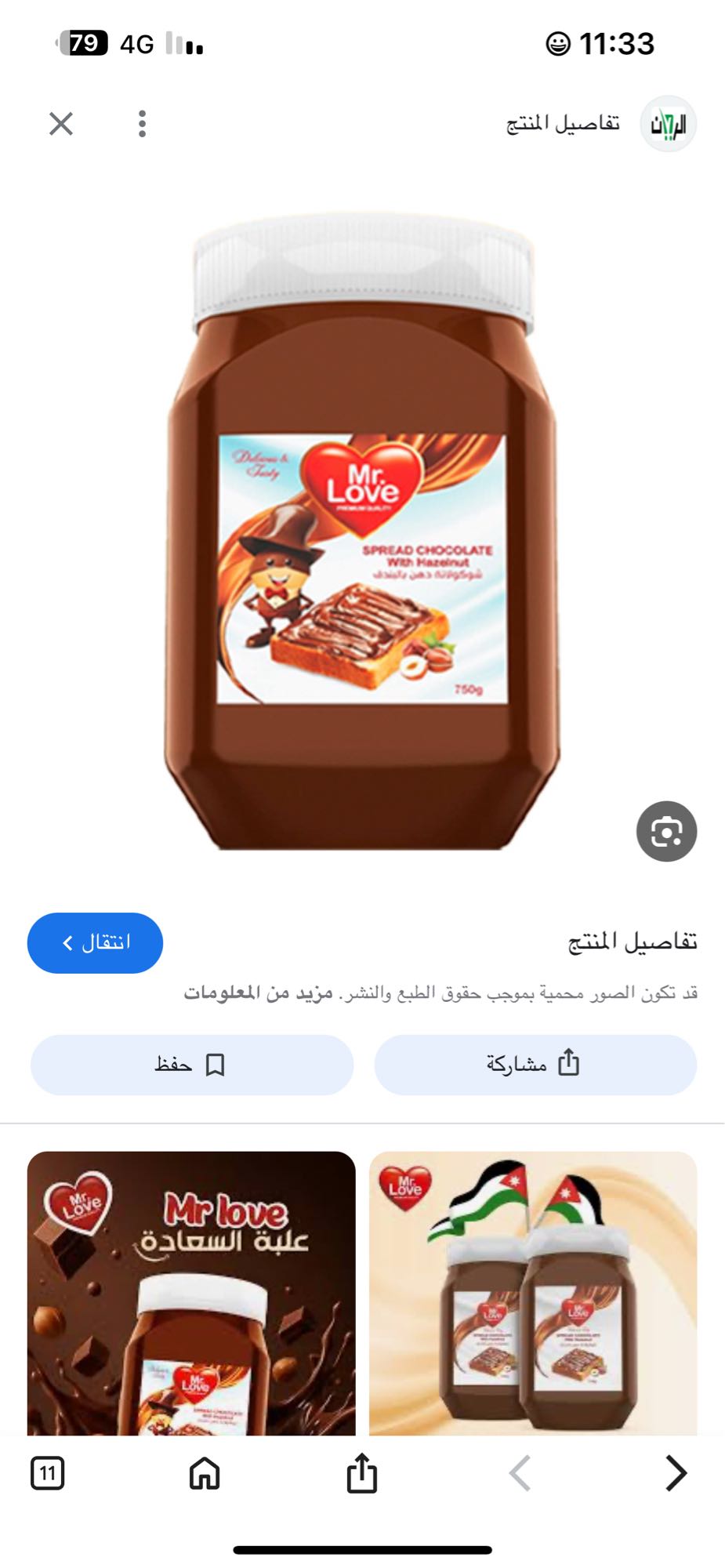Select the تفاصيل المنتج header title

point(561,124)
